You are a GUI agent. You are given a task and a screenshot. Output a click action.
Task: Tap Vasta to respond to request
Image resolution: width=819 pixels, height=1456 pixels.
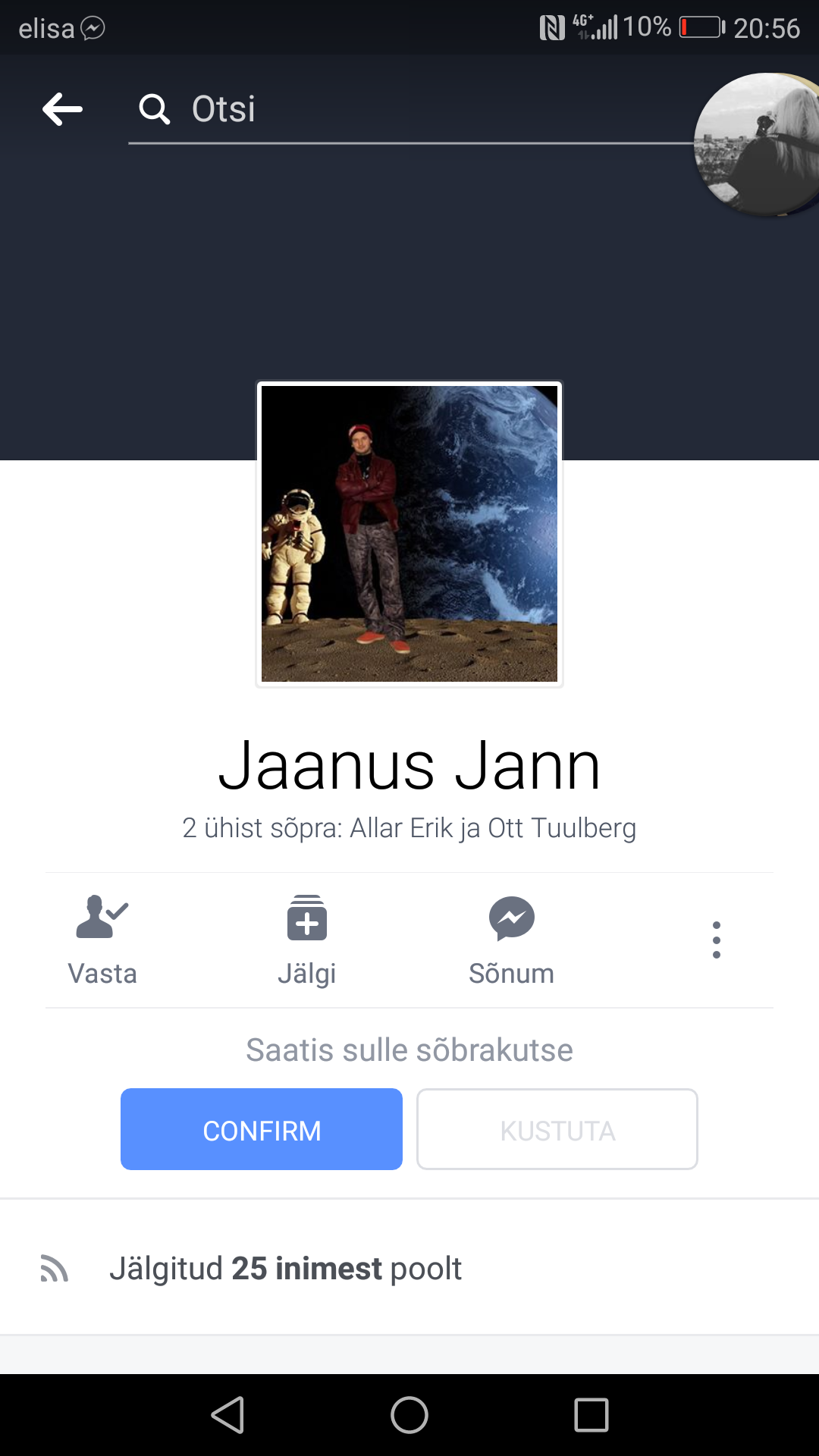(x=102, y=940)
